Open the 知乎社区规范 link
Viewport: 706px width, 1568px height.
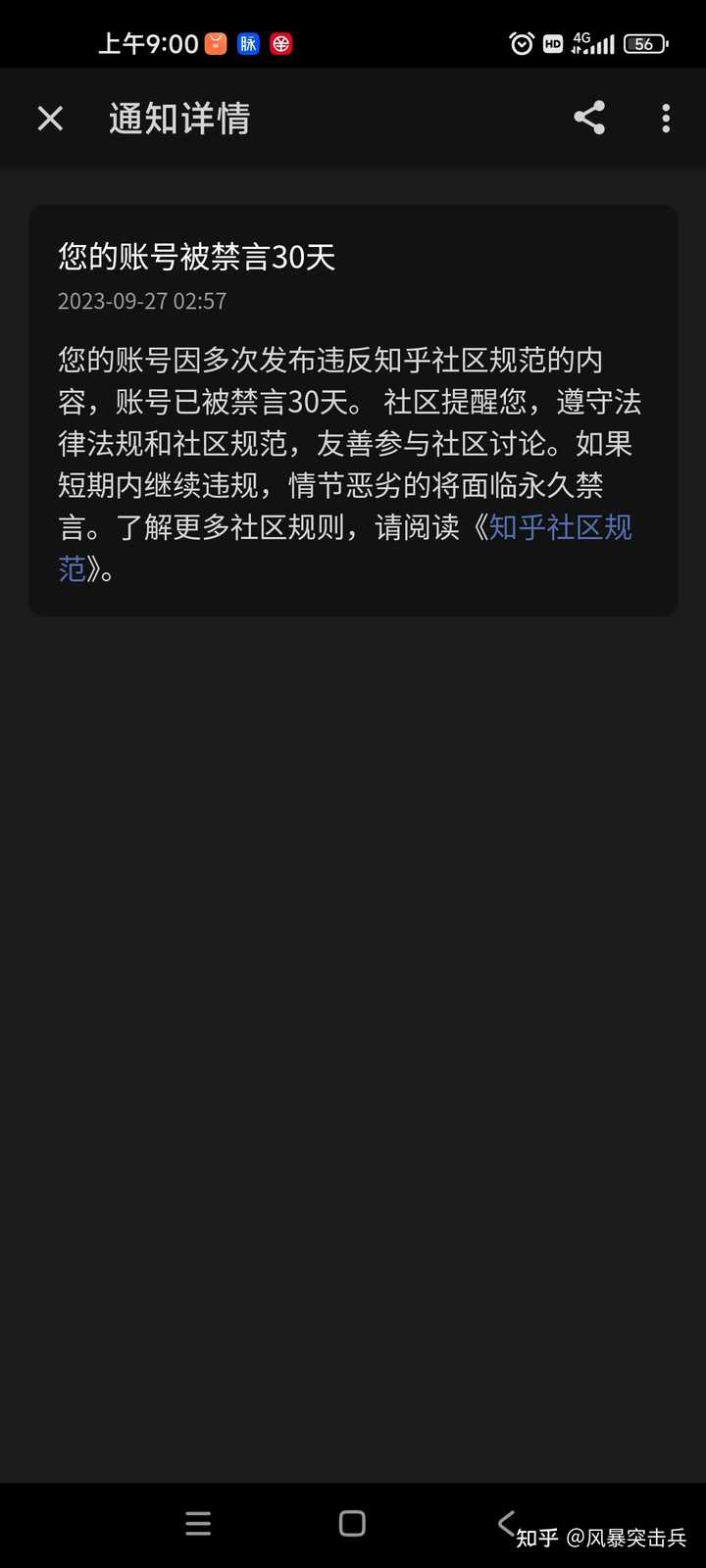pyautogui.click(x=559, y=527)
